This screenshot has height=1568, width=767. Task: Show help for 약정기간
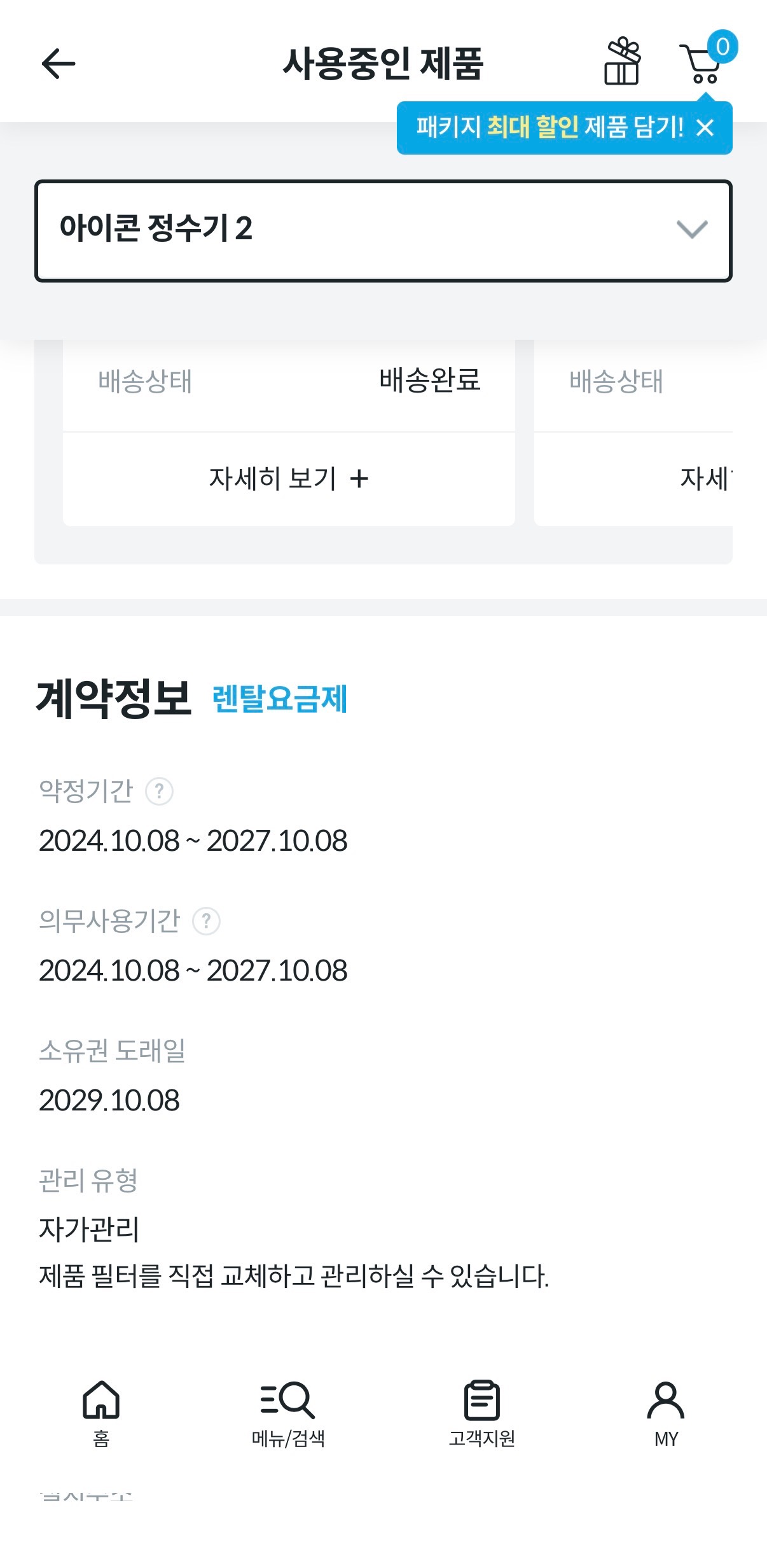pyautogui.click(x=159, y=792)
